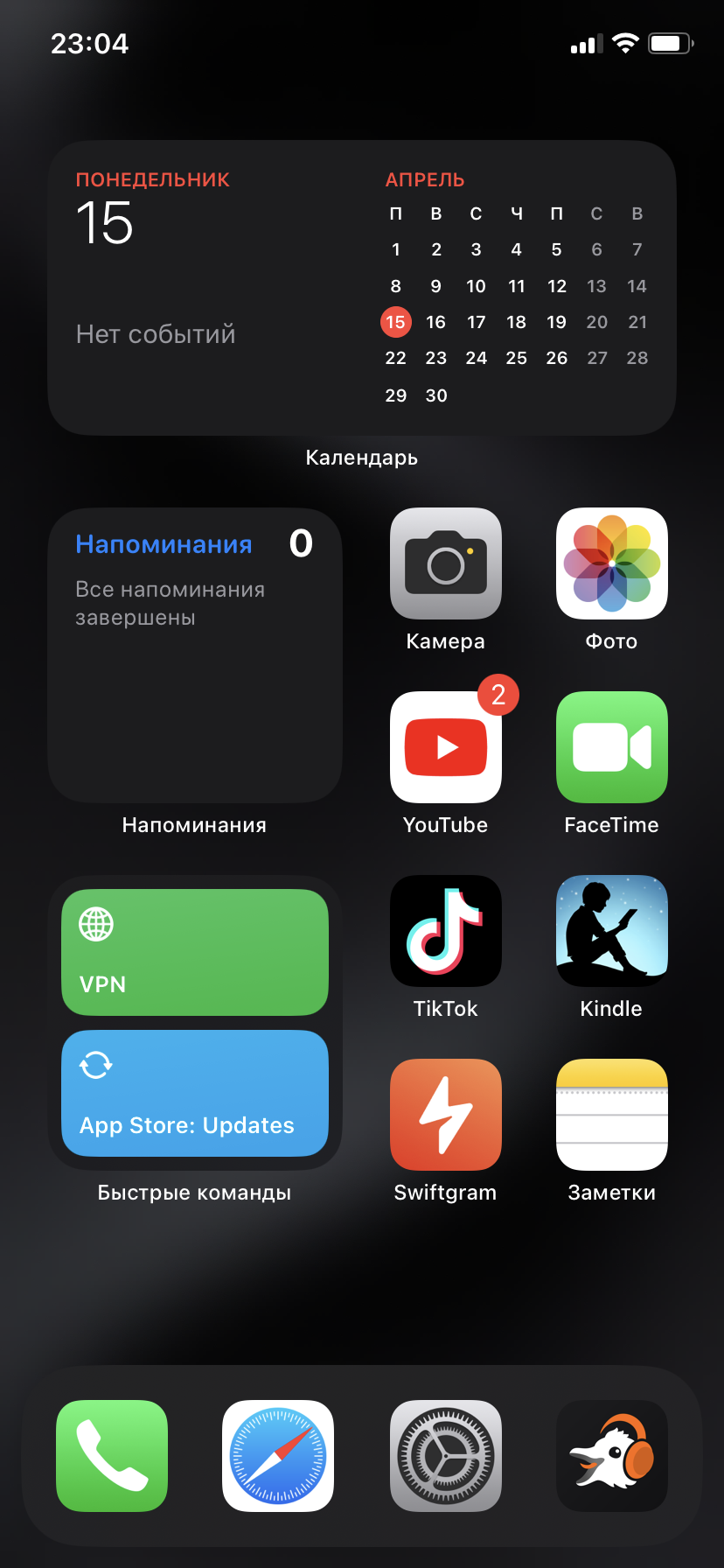This screenshot has height=1568, width=724.
Task: Launch YouTube with 2 notifications
Action: [x=446, y=747]
